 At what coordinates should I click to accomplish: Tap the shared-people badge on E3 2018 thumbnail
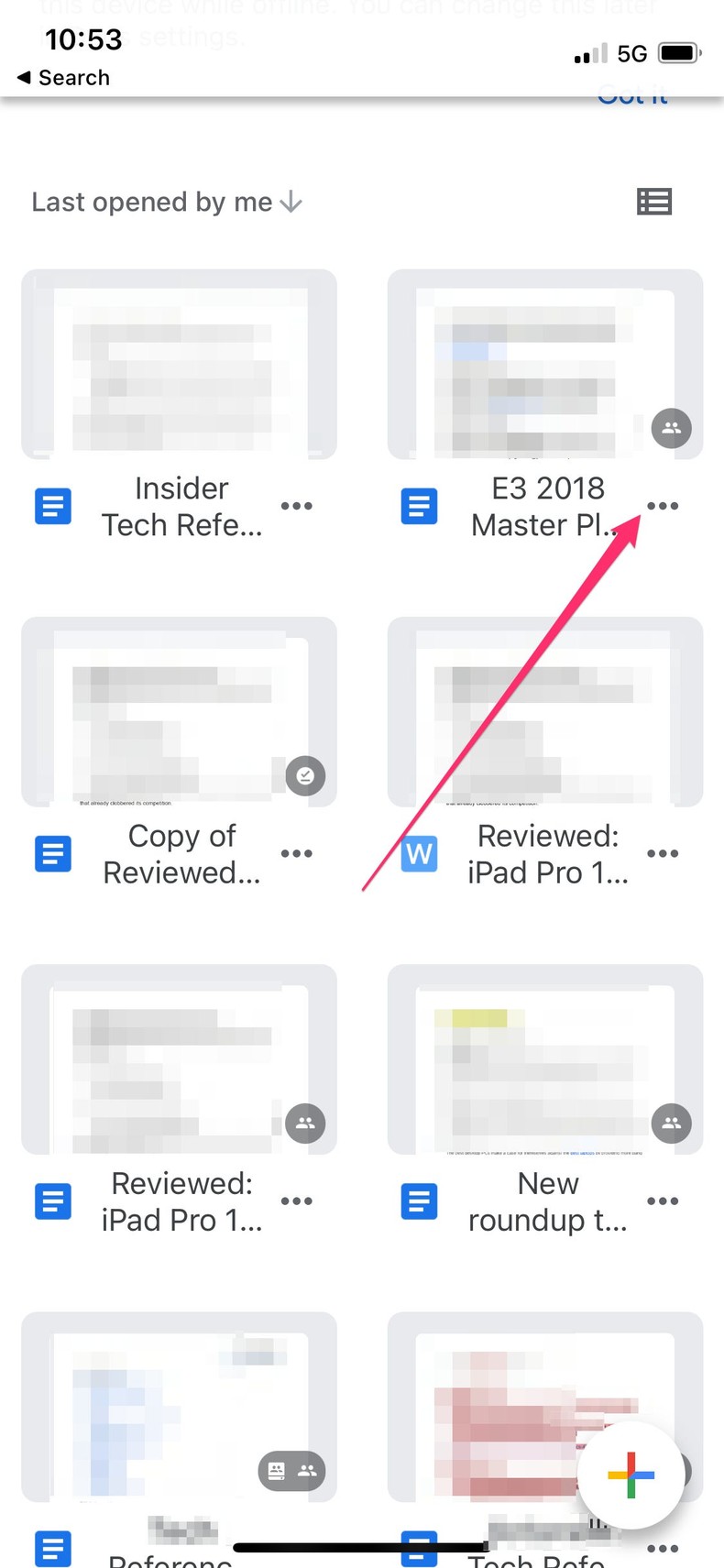point(671,428)
